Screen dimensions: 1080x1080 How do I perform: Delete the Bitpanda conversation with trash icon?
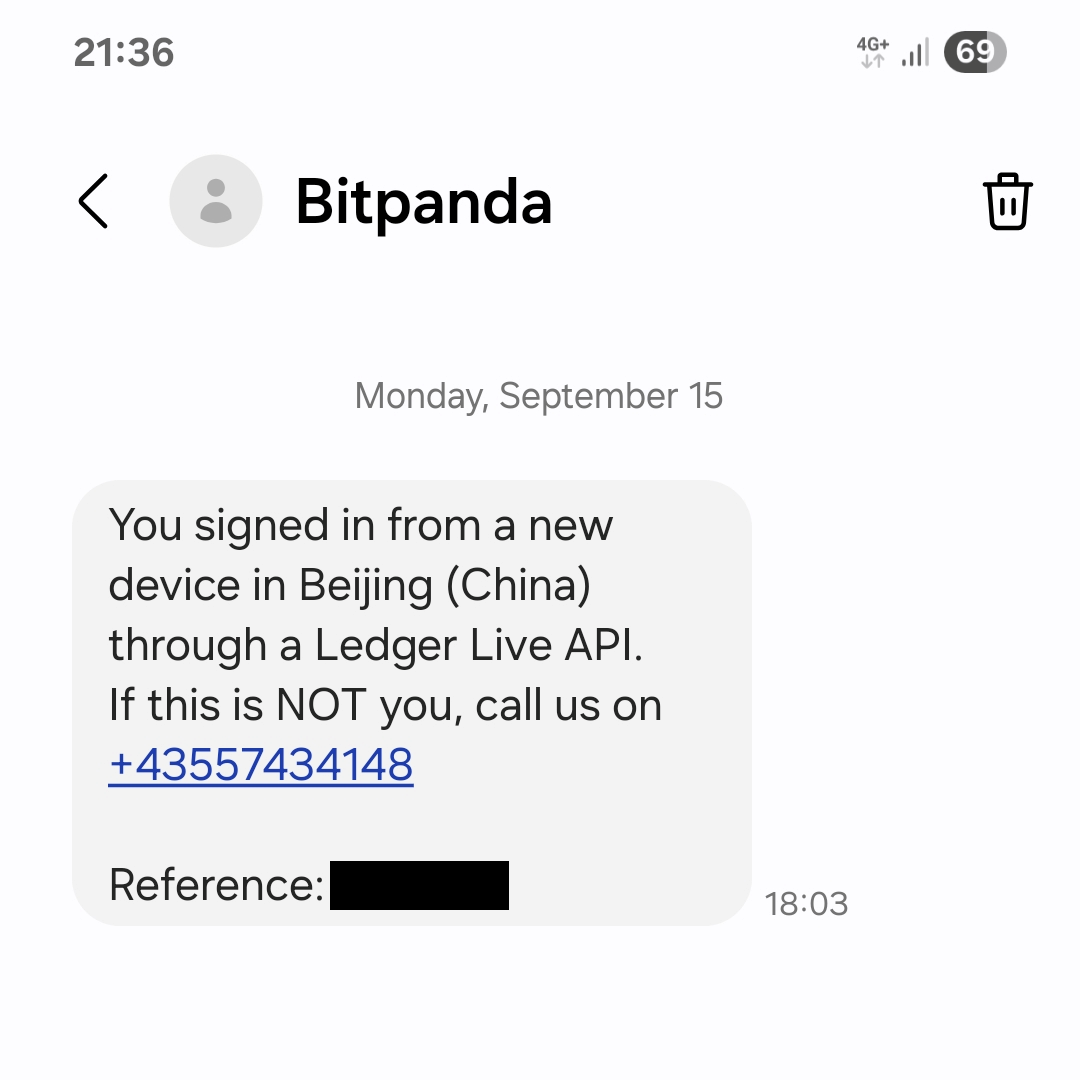coord(1007,201)
